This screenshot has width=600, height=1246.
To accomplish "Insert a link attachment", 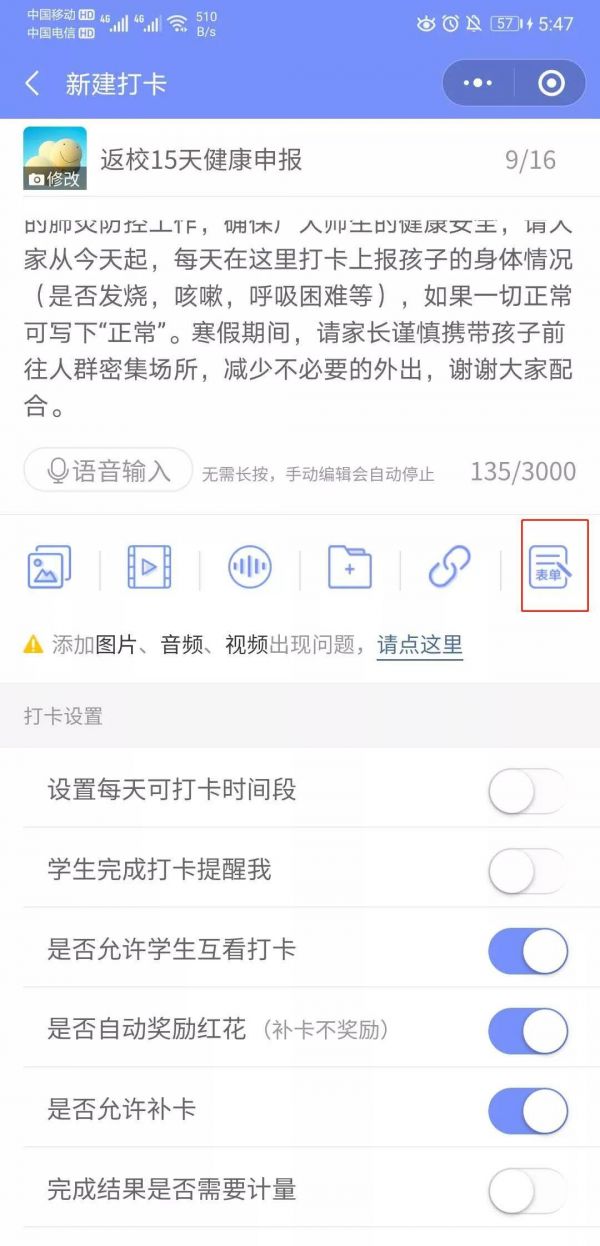I will (449, 567).
